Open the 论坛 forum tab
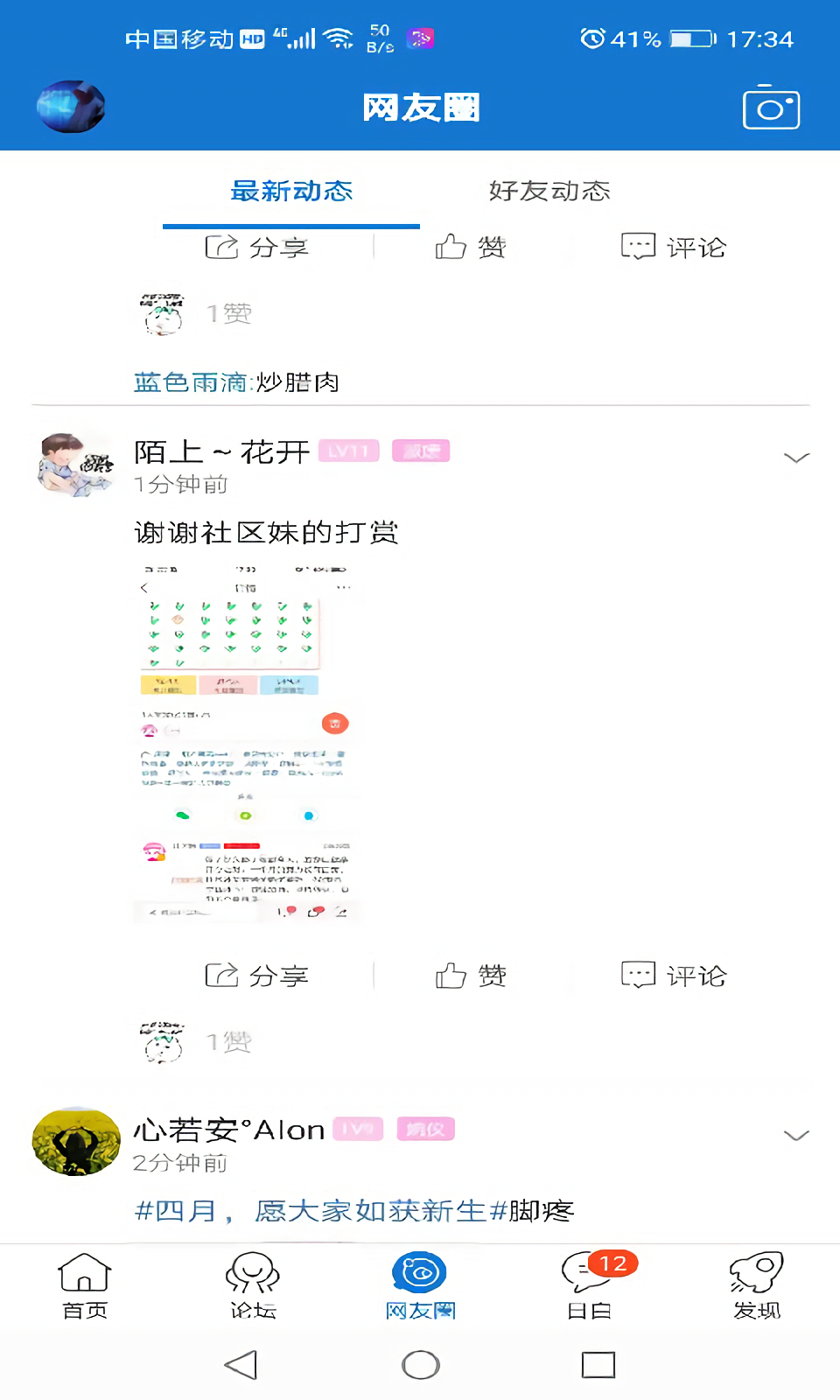 (253, 1284)
